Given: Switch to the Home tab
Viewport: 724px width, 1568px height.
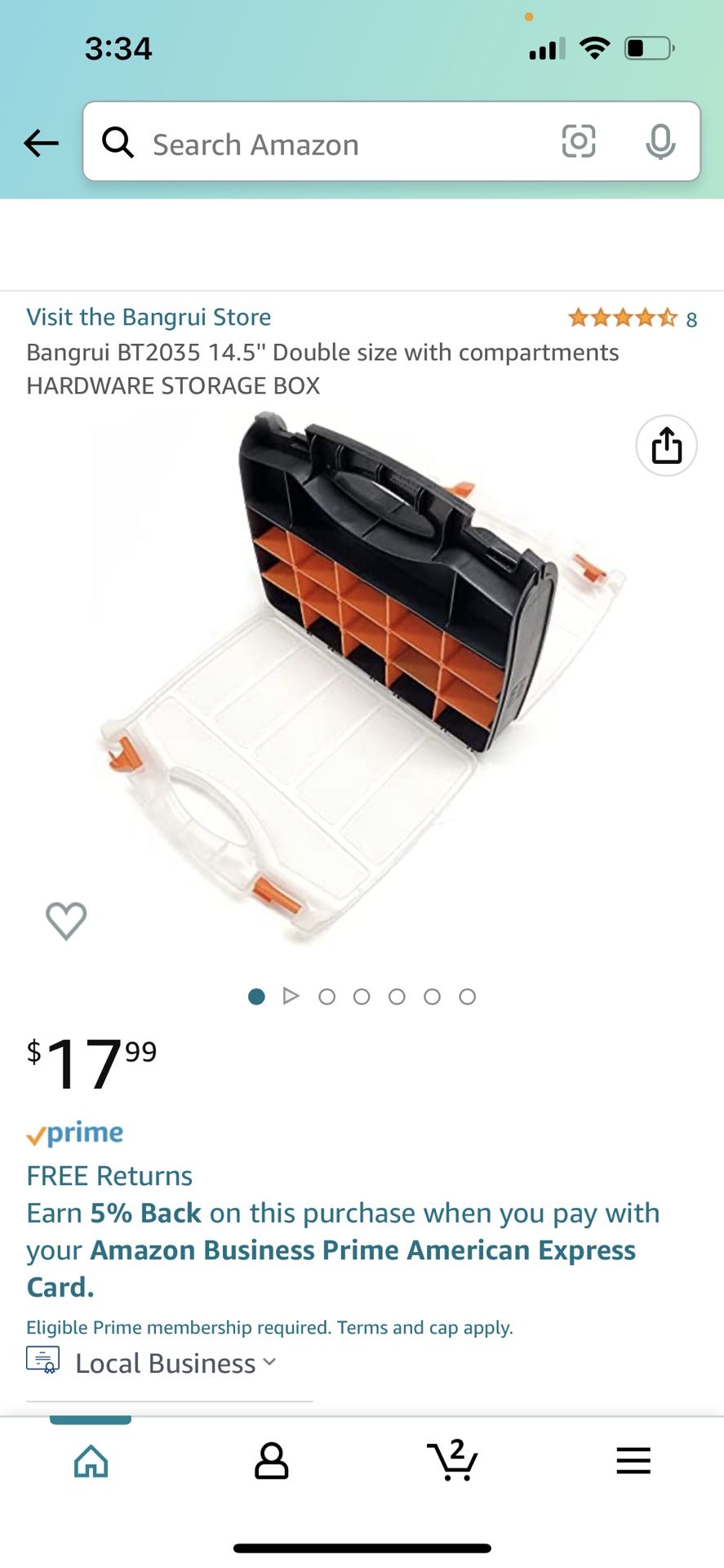Looking at the screenshot, I should [91, 1461].
